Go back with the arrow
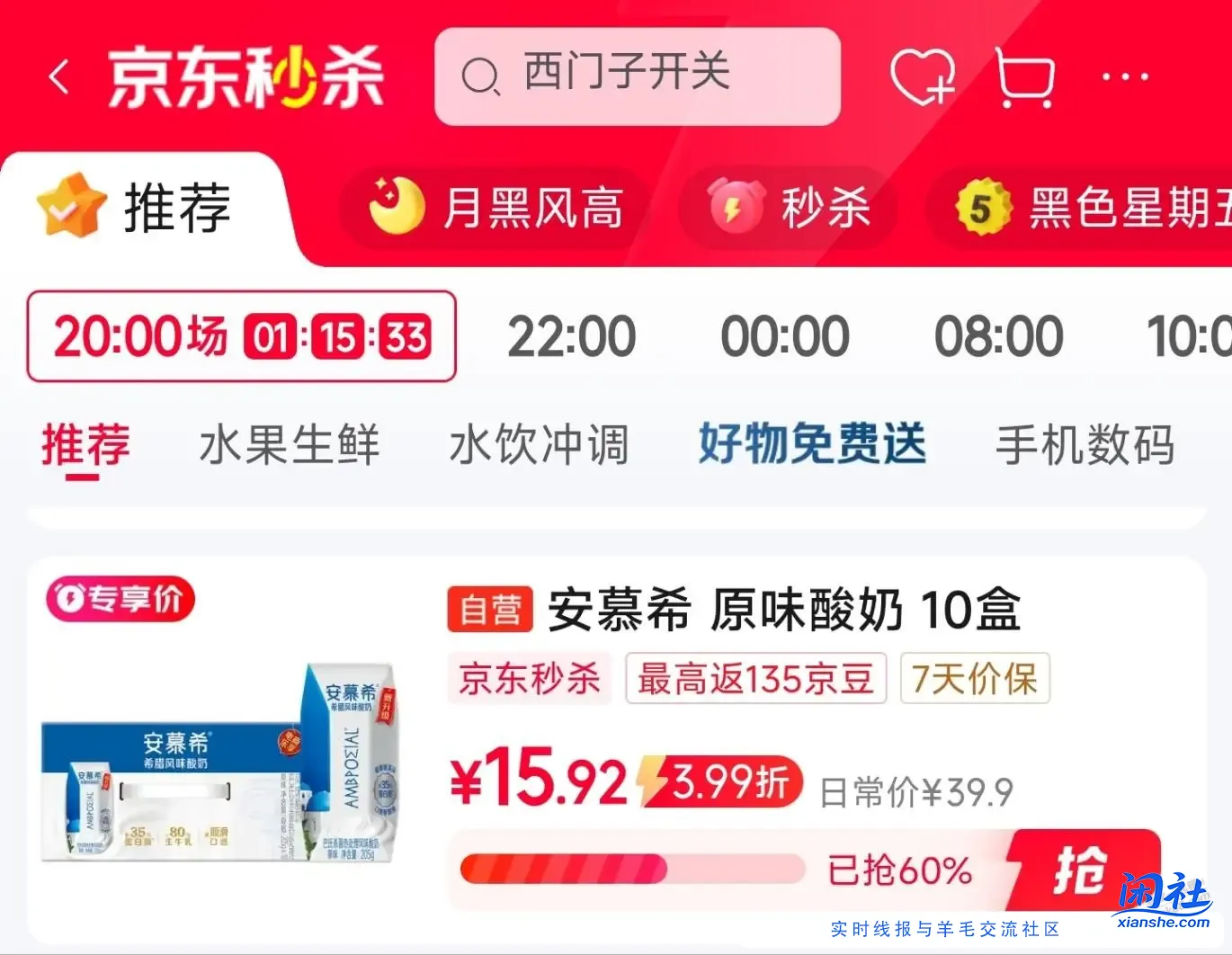The width and height of the screenshot is (1232, 955). point(59,77)
